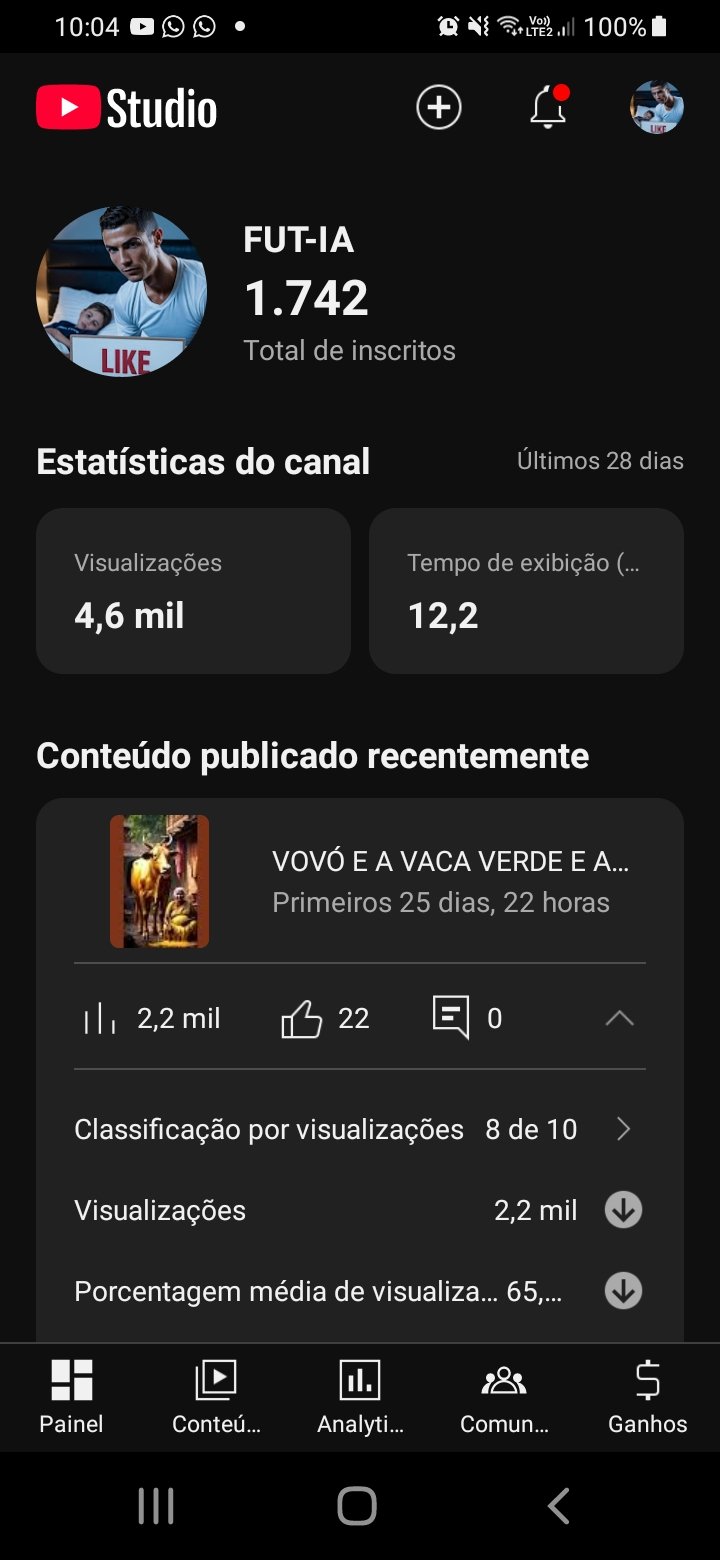This screenshot has height=1560, width=720.
Task: Open the notifications bell
Action: (x=548, y=108)
